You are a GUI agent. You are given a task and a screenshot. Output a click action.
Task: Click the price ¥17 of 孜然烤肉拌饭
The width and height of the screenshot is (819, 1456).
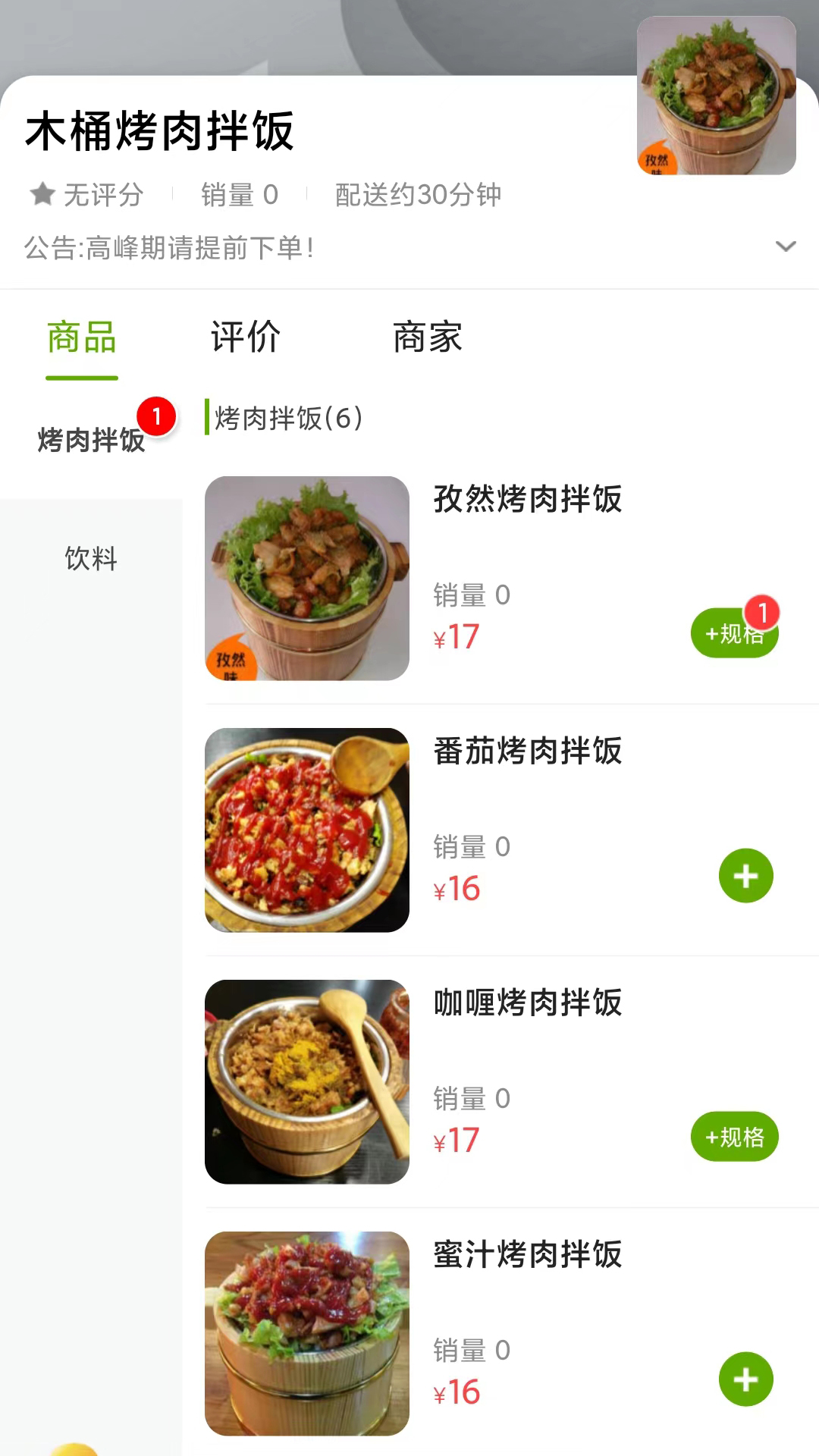(456, 637)
